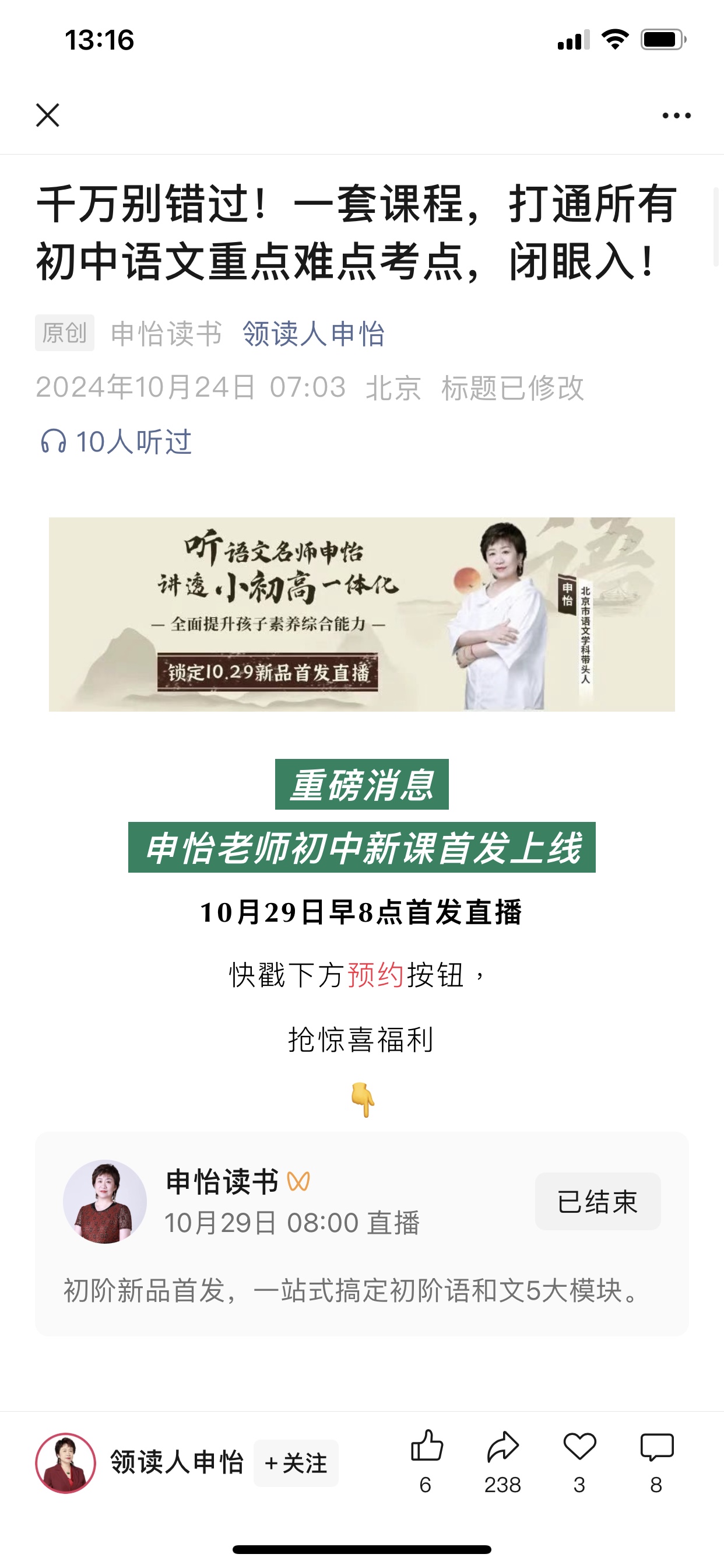Tap the 原创 original tag

[64, 332]
